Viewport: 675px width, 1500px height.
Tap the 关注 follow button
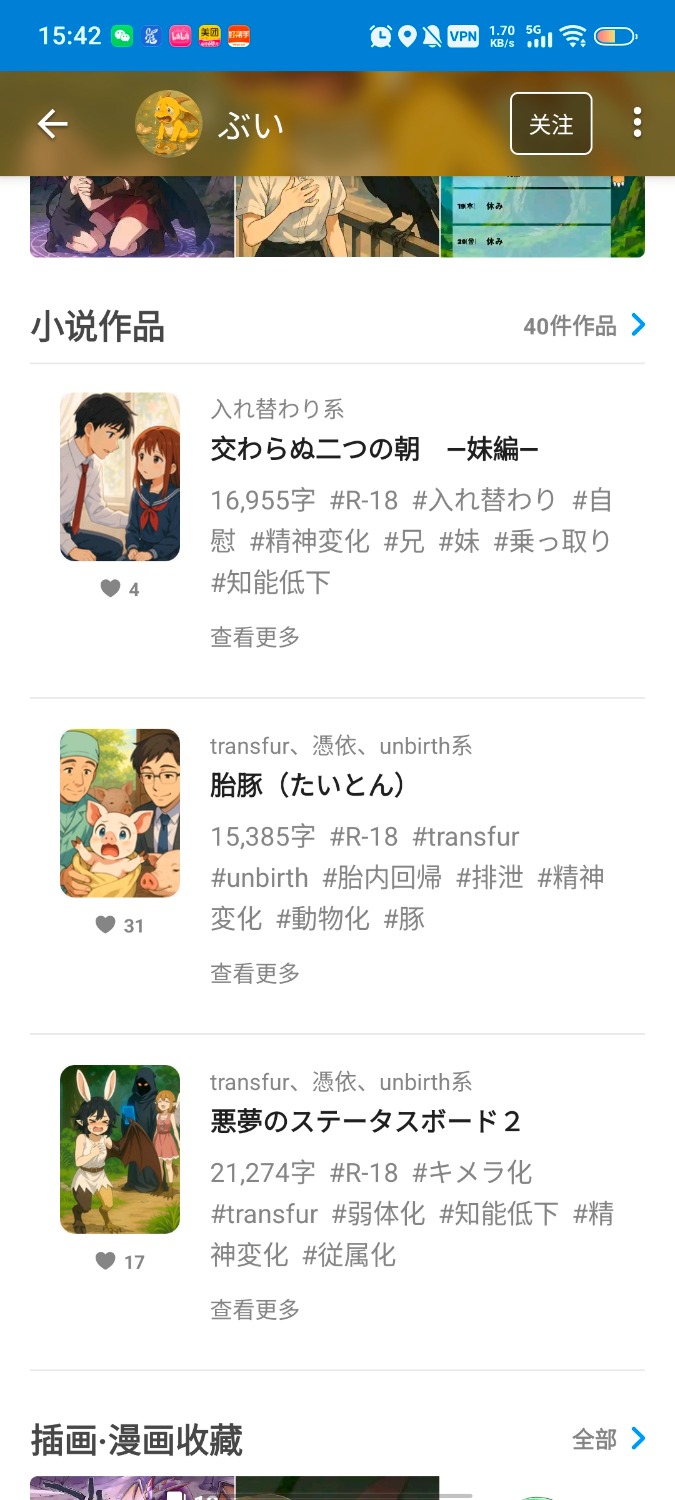551,124
